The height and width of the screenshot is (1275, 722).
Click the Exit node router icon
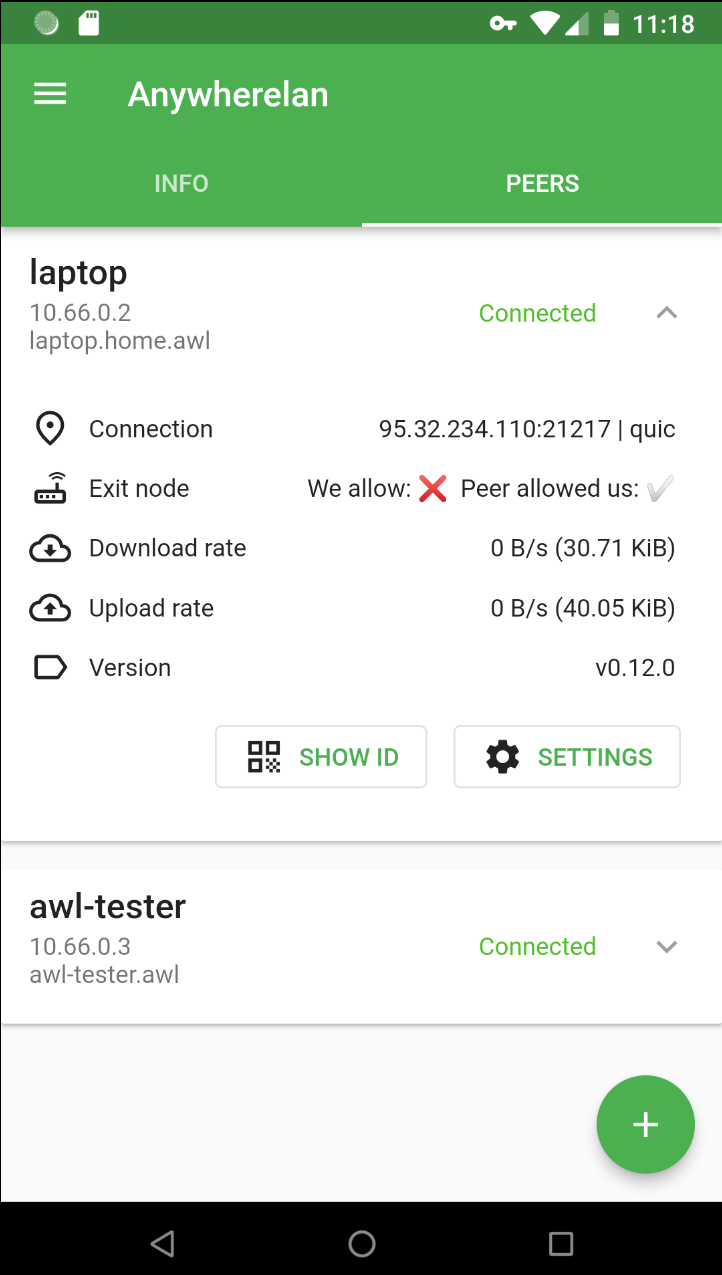click(x=50, y=488)
